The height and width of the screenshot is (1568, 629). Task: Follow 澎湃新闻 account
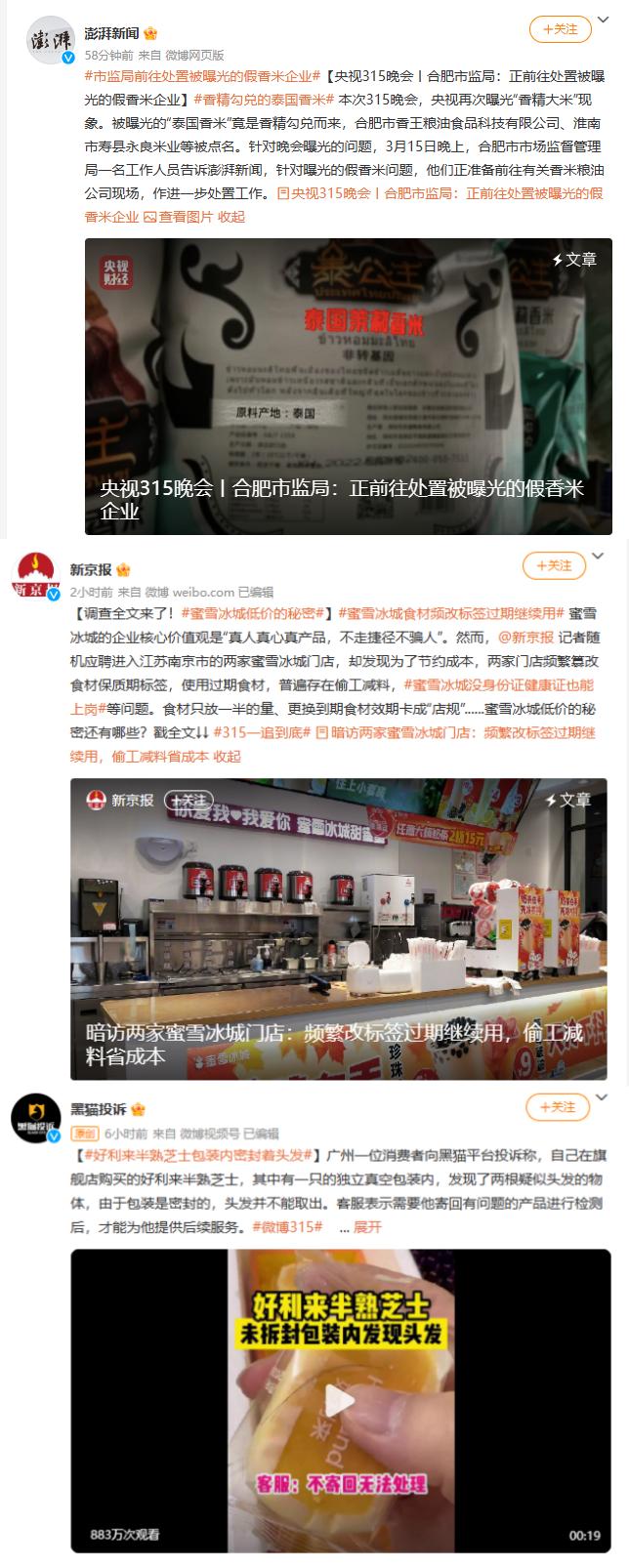point(559,29)
